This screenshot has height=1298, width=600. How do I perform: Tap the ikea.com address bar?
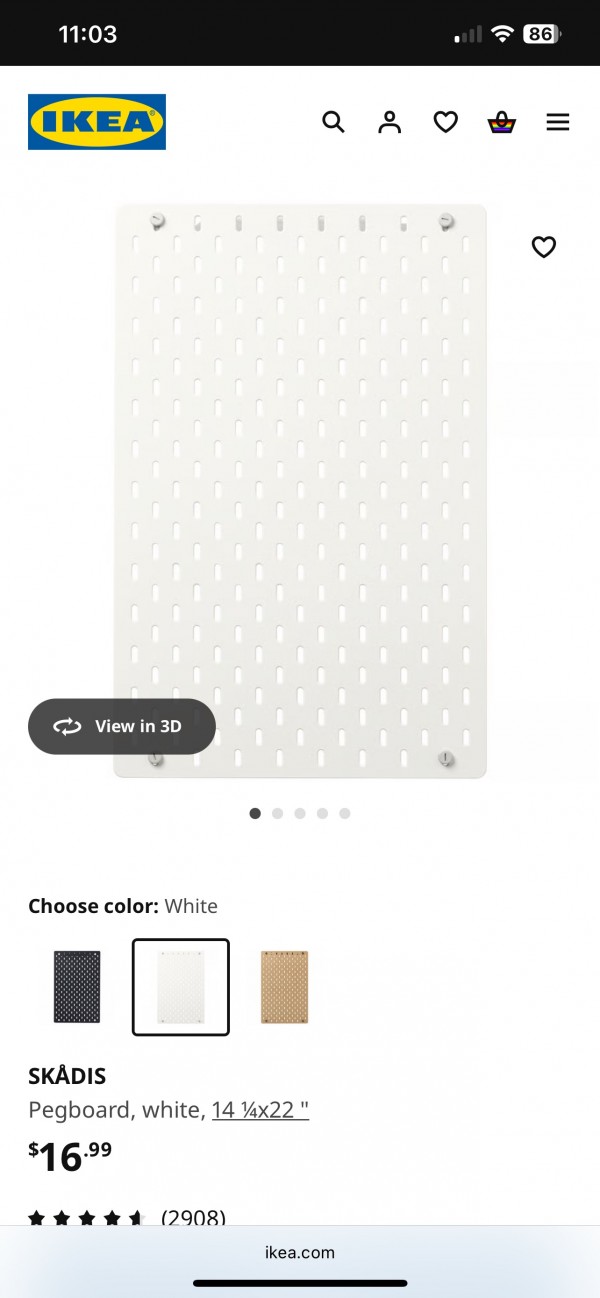(300, 1252)
